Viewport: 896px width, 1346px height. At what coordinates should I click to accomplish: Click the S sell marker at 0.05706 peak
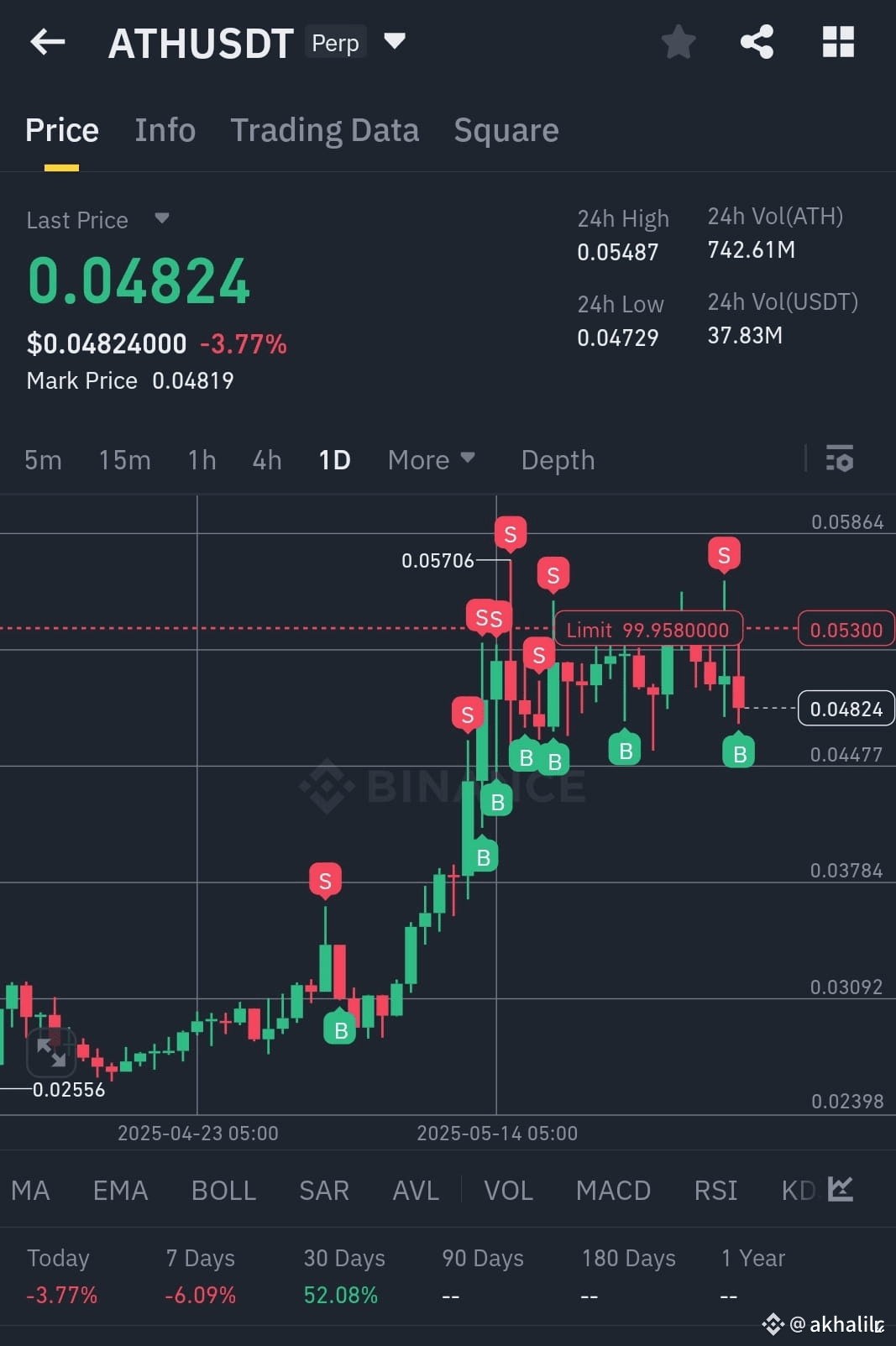(510, 532)
